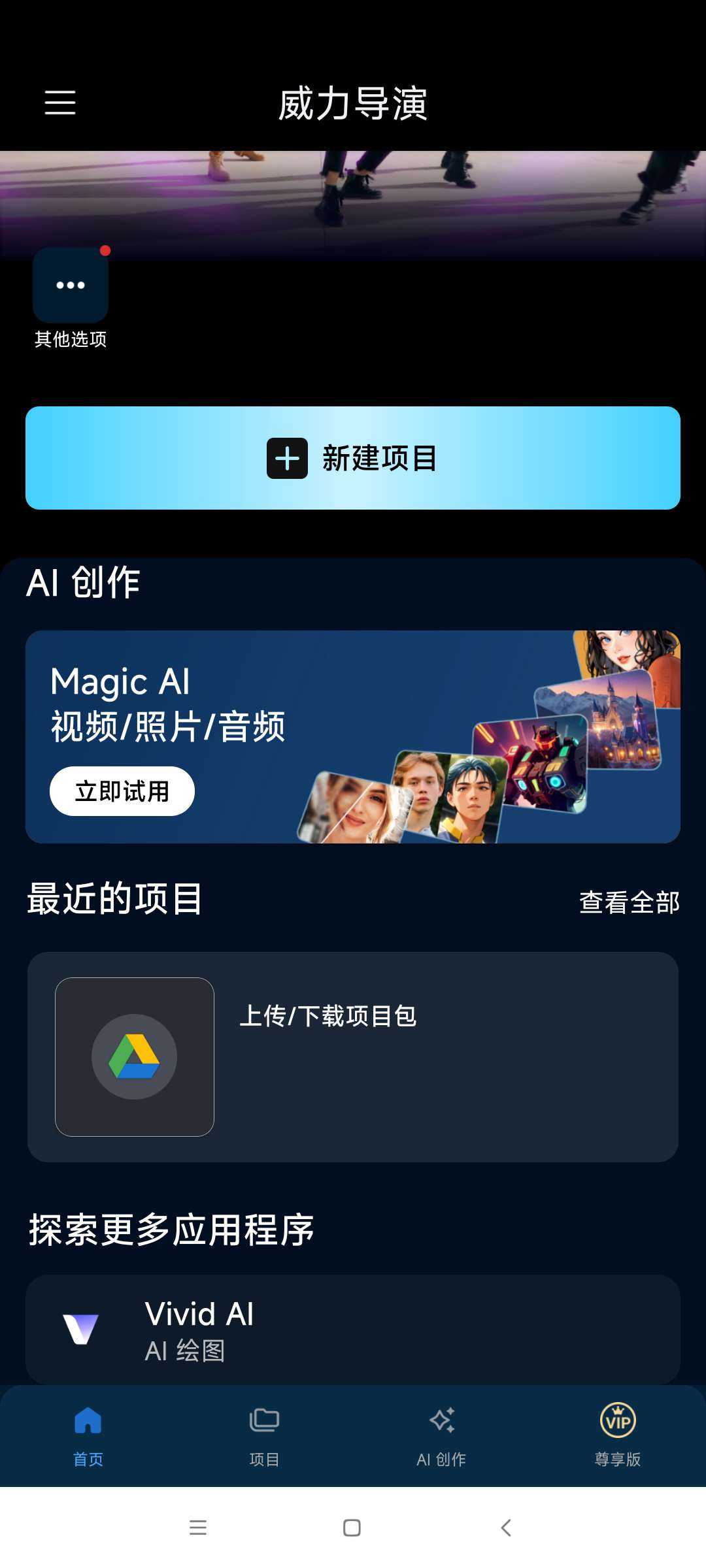Open the hamburger drawer menu
706x1568 pixels.
point(60,103)
